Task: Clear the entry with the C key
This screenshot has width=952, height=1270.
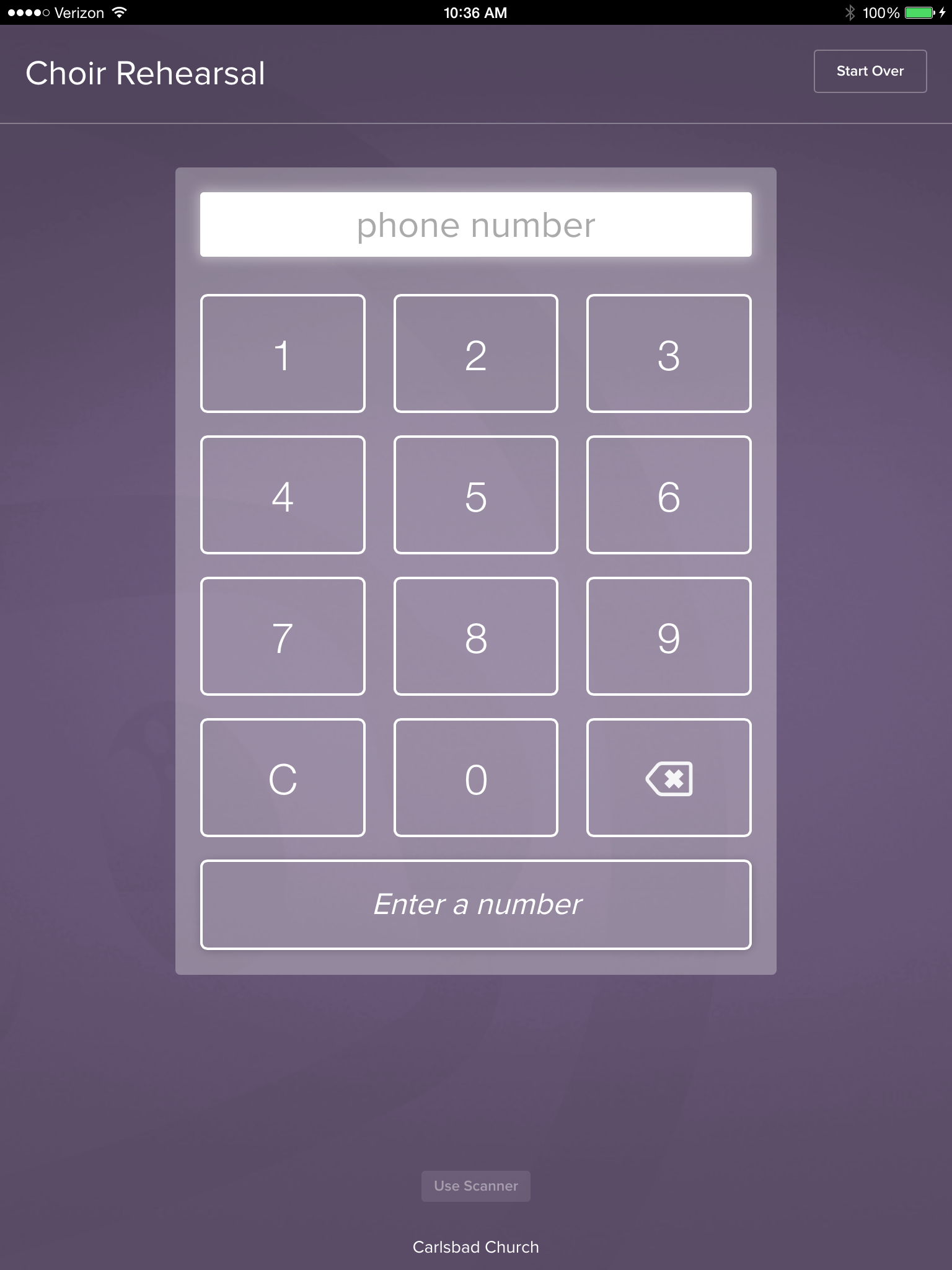Action: 283,778
